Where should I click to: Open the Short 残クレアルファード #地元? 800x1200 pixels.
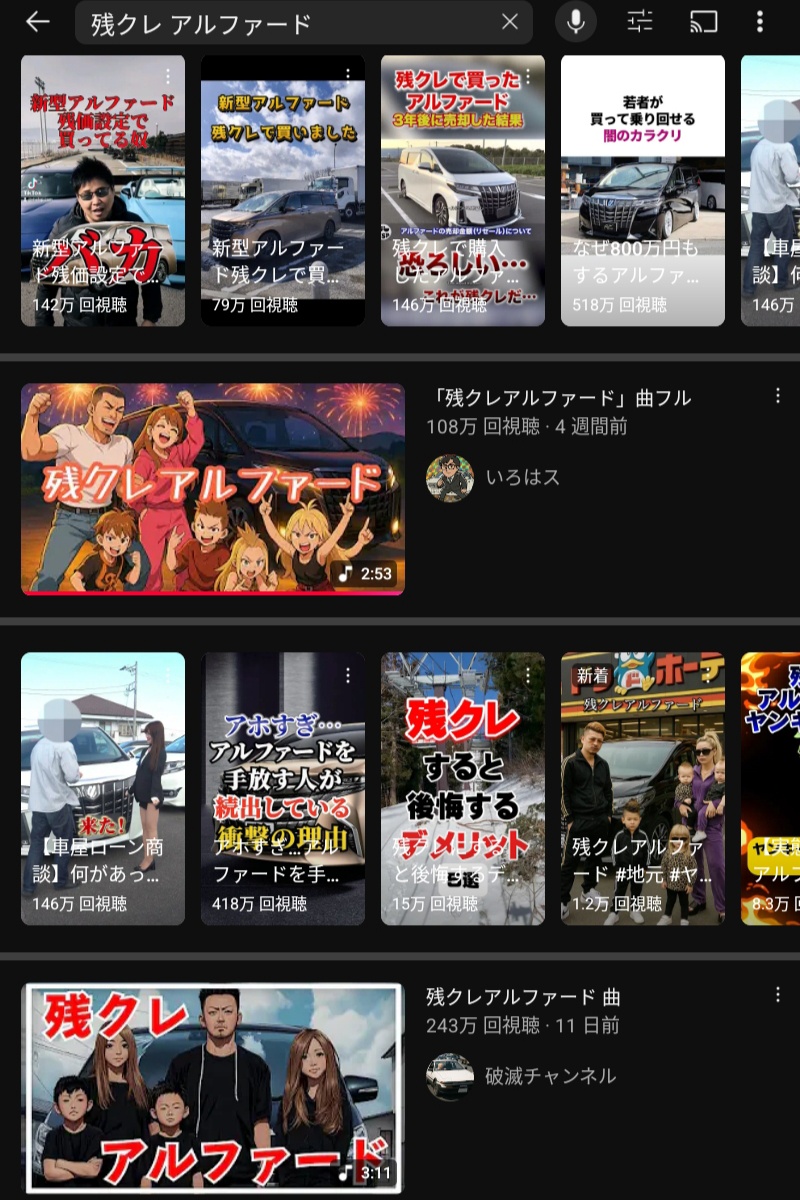tap(643, 788)
